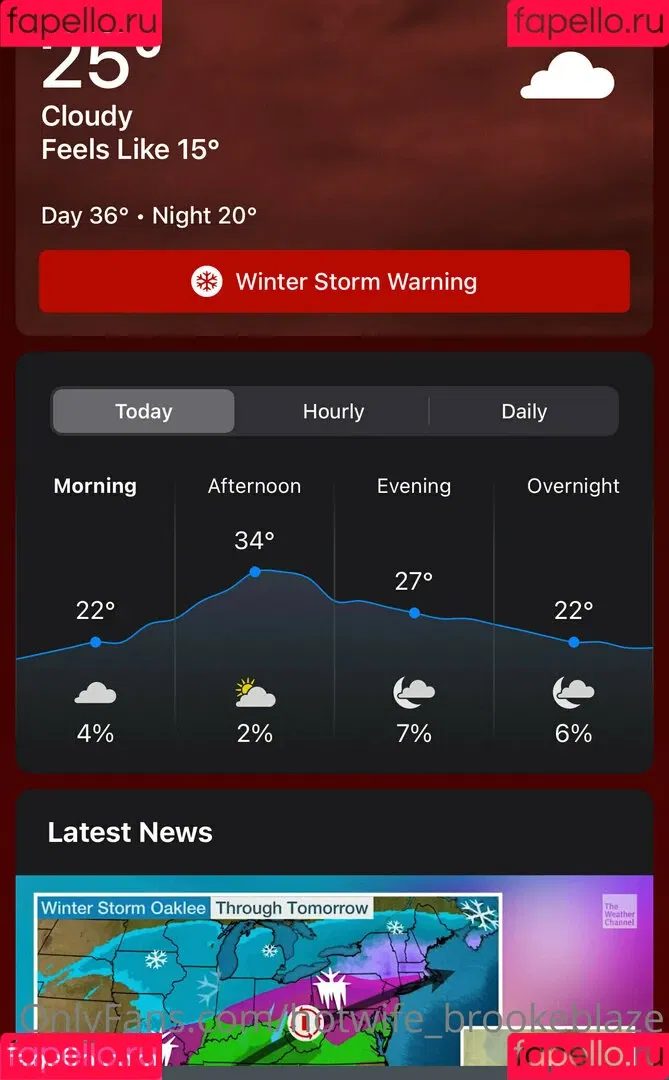This screenshot has width=669, height=1080.
Task: Open the Winter Storm Warning alert
Action: (x=334, y=282)
